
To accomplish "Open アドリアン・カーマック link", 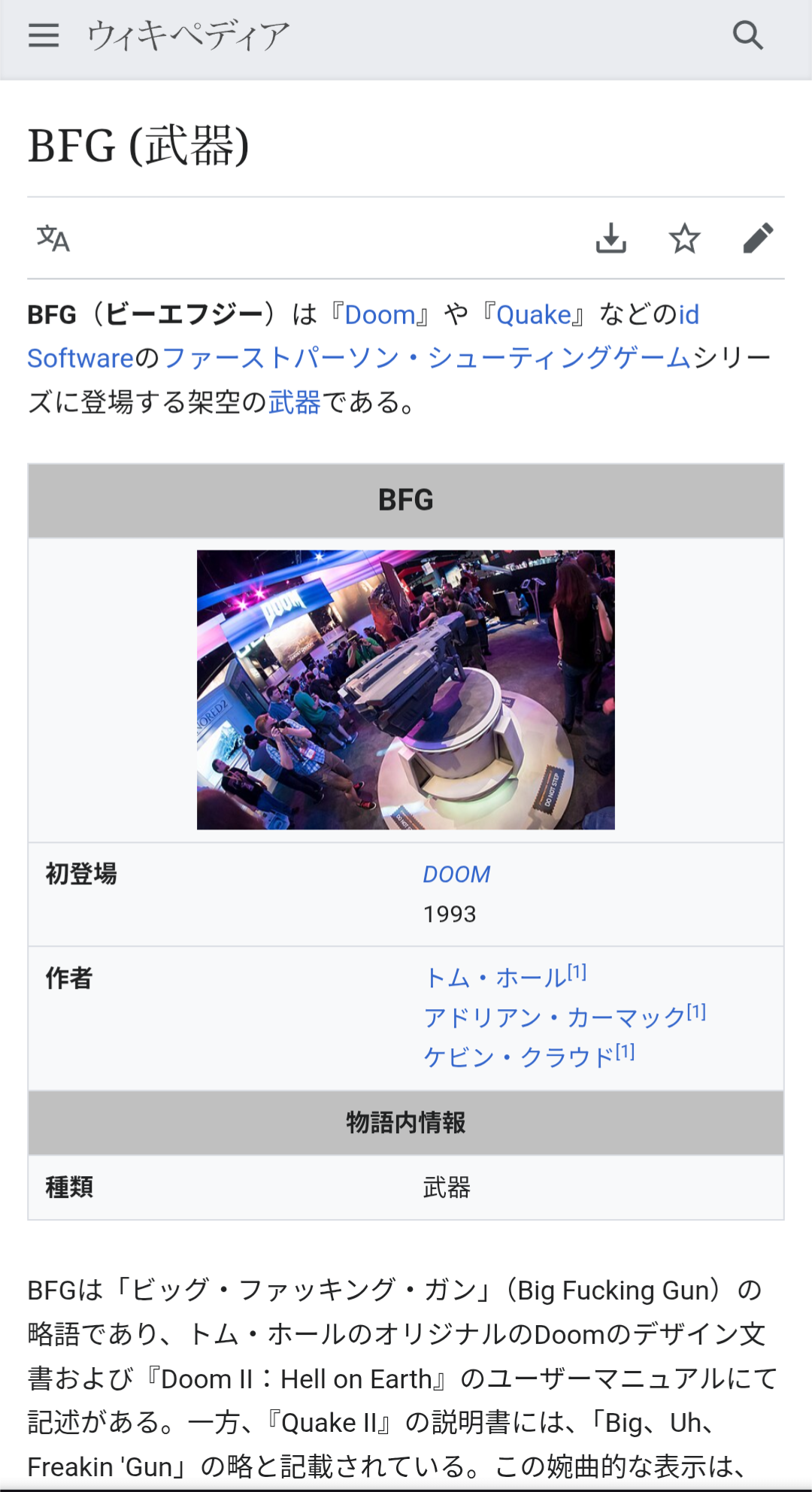I will coord(555,1018).
